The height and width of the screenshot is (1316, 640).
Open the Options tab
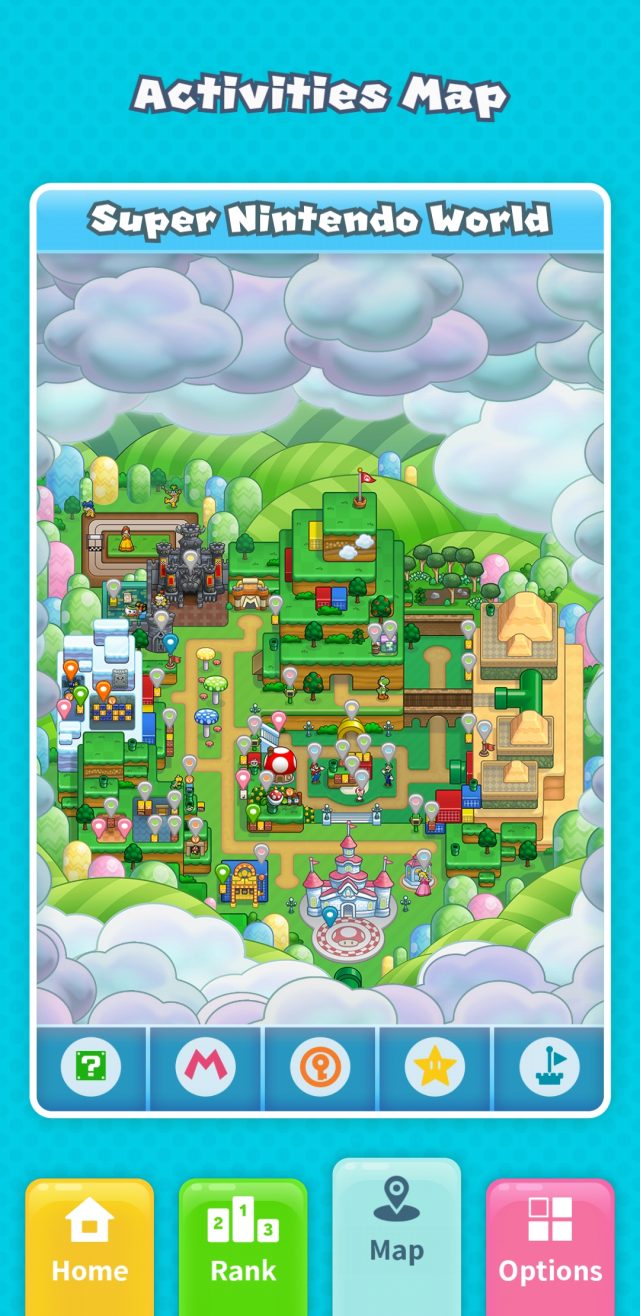pos(550,1246)
